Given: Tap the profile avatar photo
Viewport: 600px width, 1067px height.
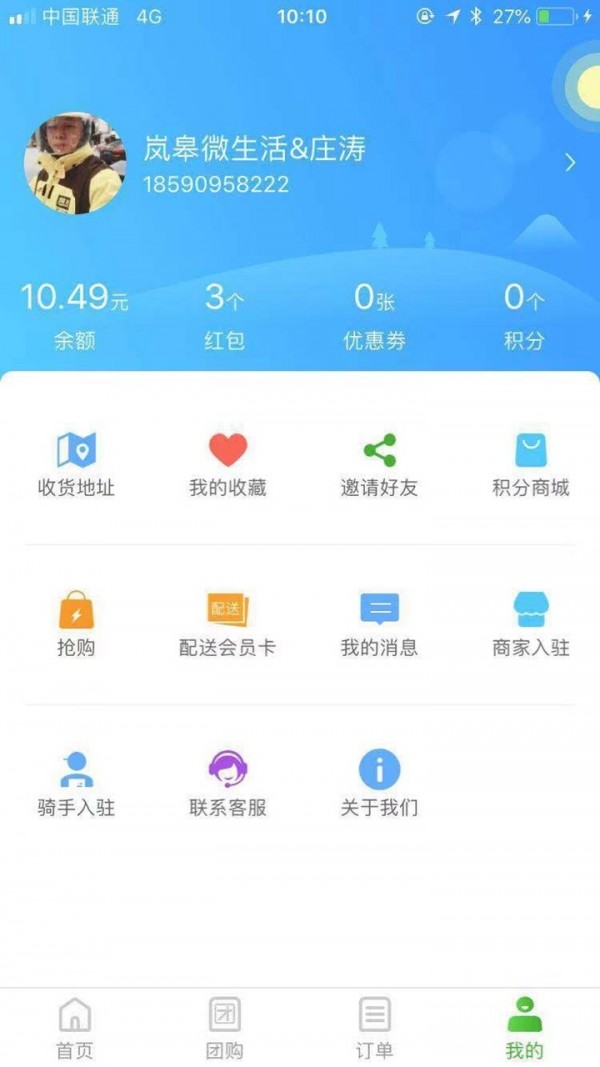Looking at the screenshot, I should (x=75, y=163).
